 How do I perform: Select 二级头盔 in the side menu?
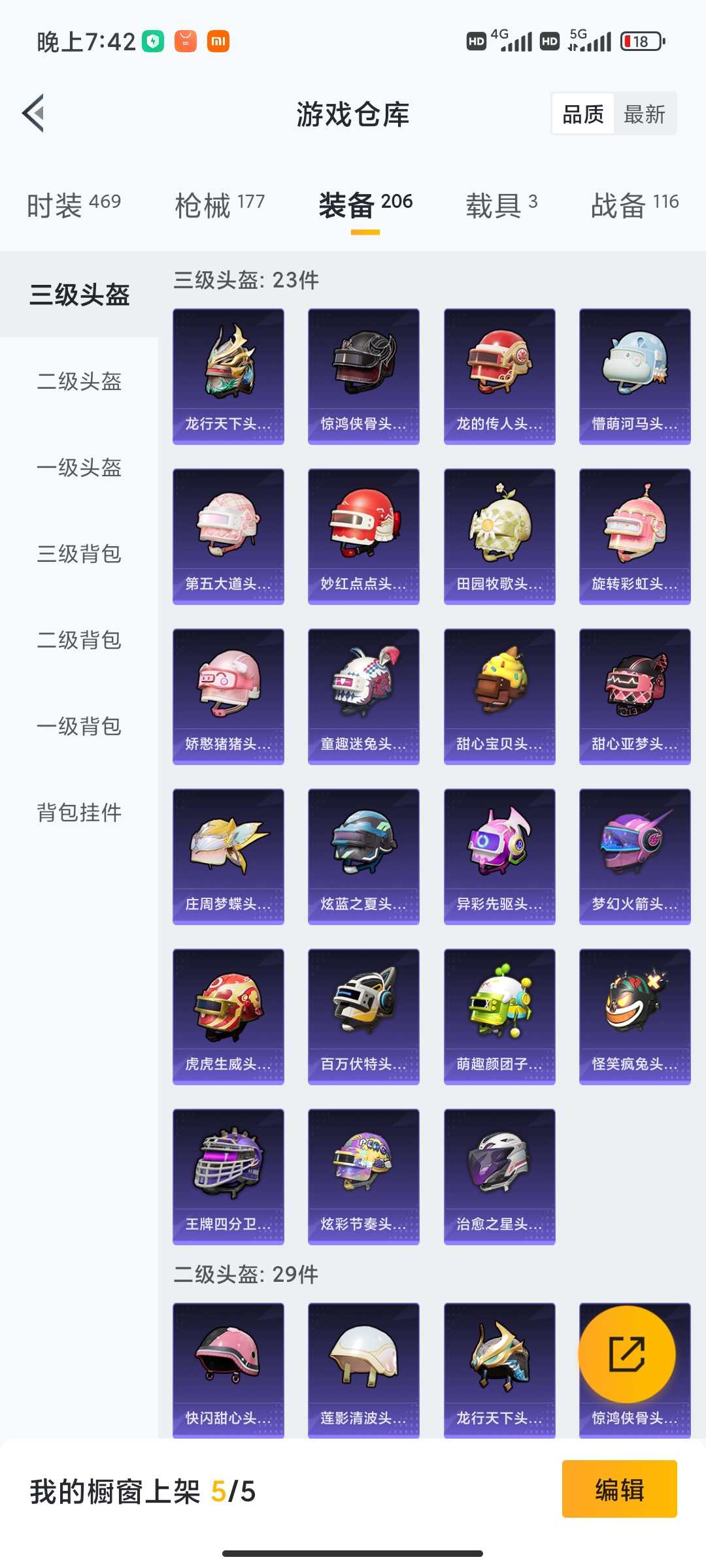[x=79, y=382]
